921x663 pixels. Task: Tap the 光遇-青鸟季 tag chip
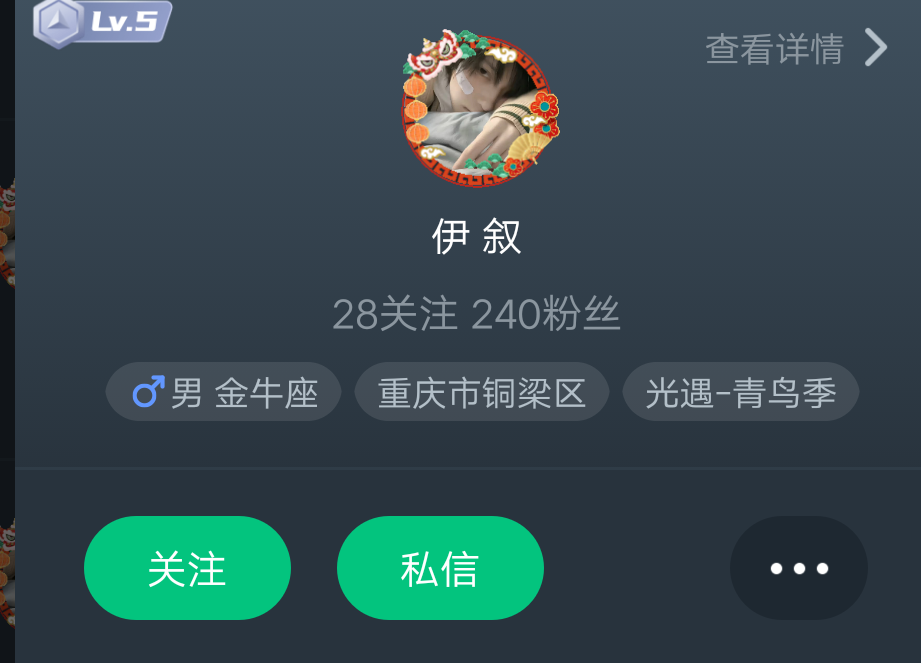740,392
